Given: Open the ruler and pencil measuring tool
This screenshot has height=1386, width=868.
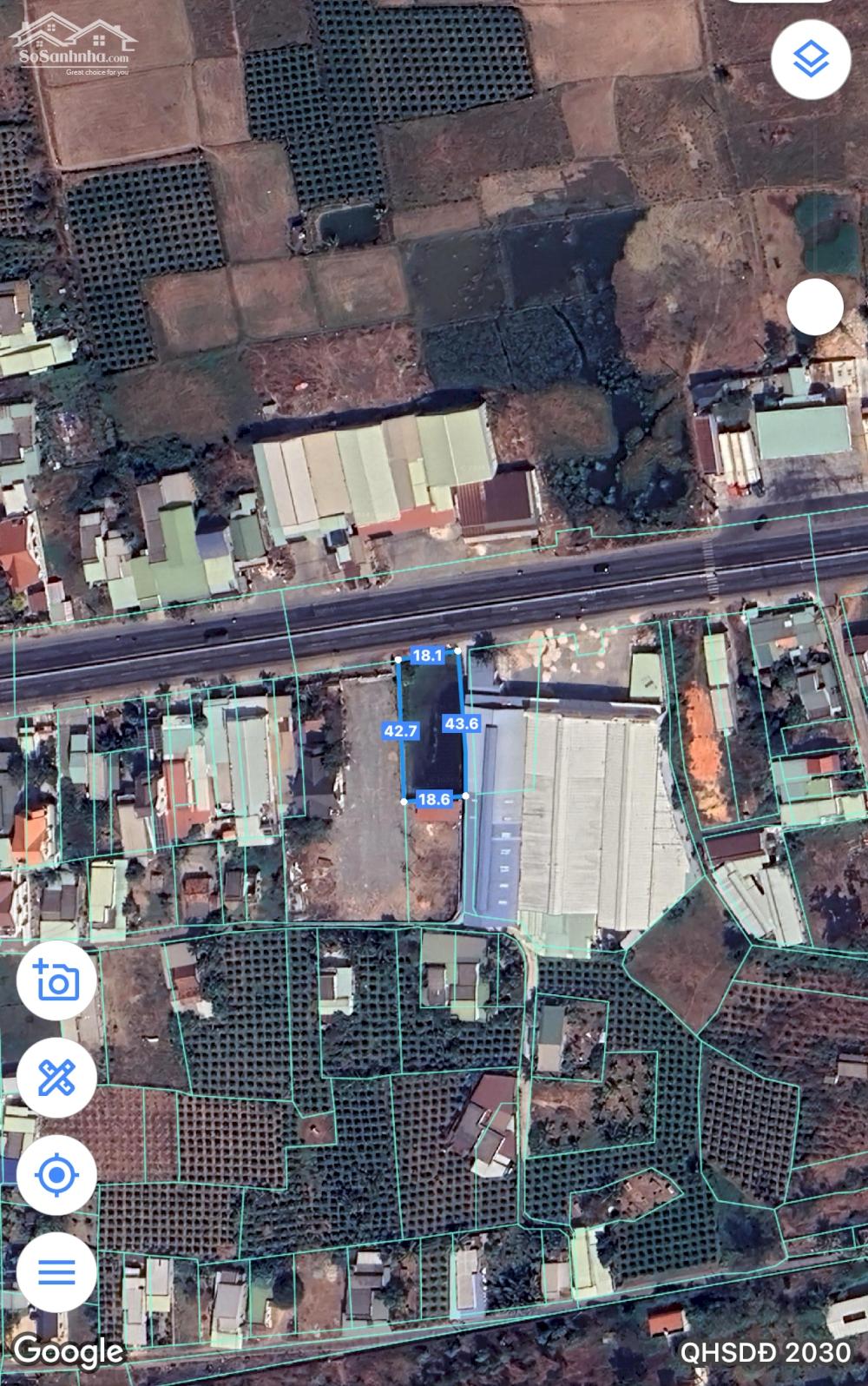Looking at the screenshot, I should pyautogui.click(x=56, y=1078).
